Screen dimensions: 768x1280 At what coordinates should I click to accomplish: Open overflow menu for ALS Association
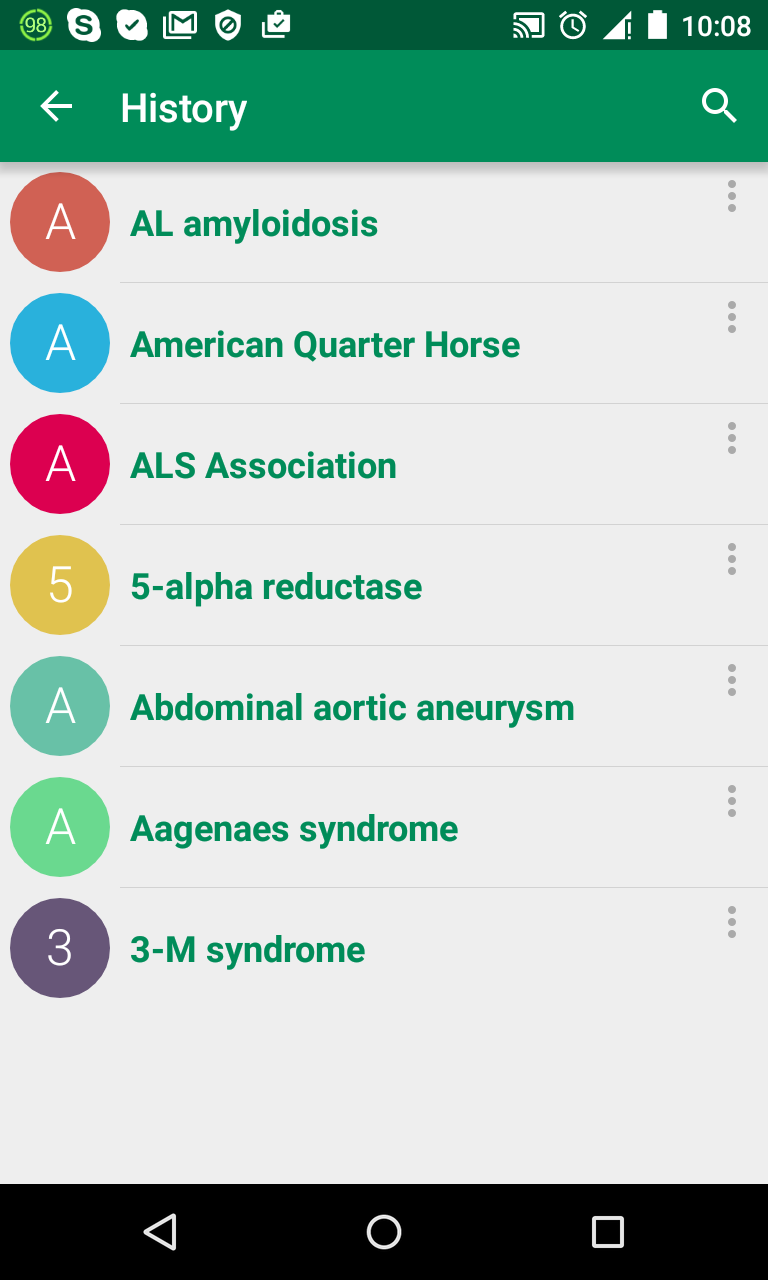pyautogui.click(x=732, y=438)
